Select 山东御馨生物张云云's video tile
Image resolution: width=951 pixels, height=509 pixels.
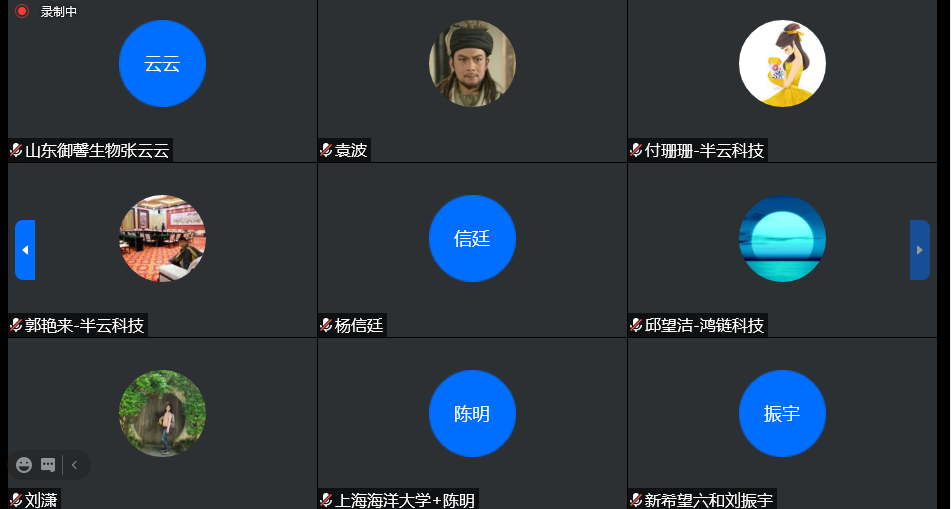click(x=162, y=80)
